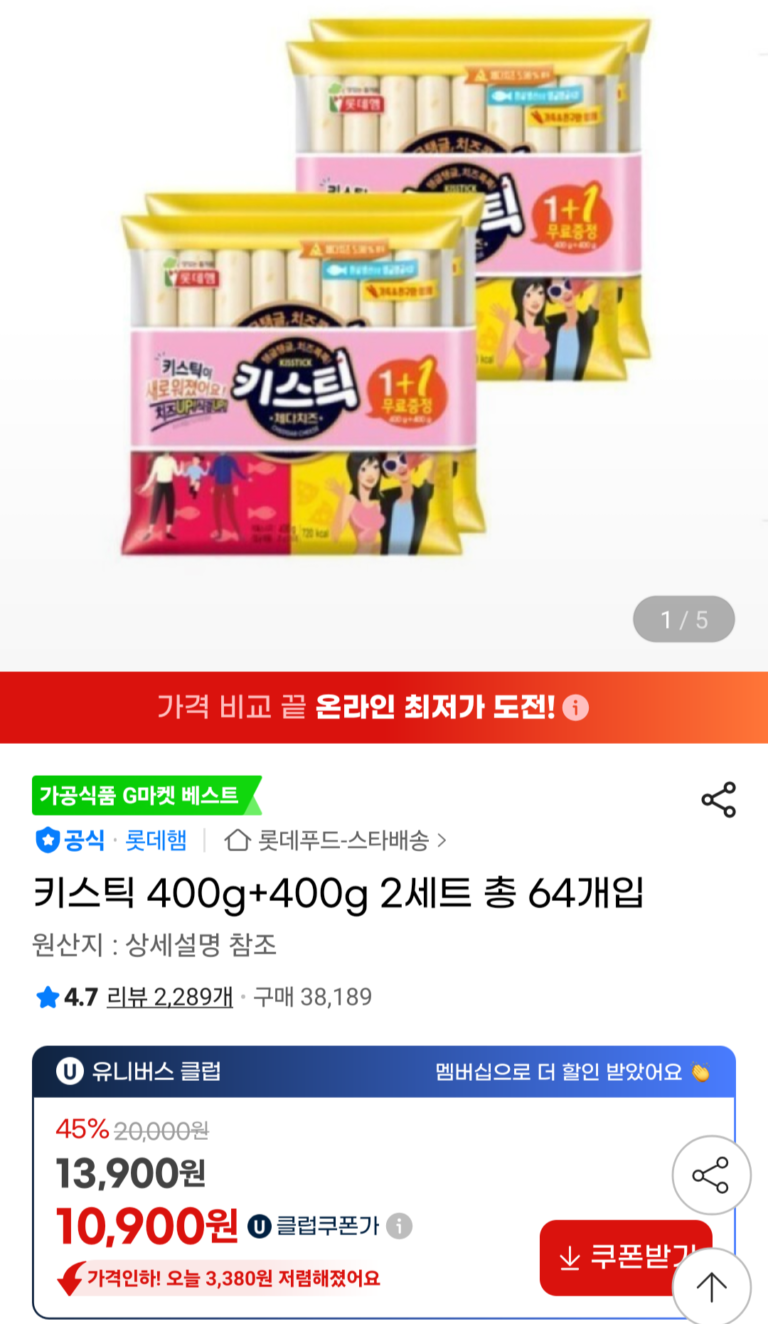
Task: Jump back to top with the up arrow
Action: [711, 1285]
